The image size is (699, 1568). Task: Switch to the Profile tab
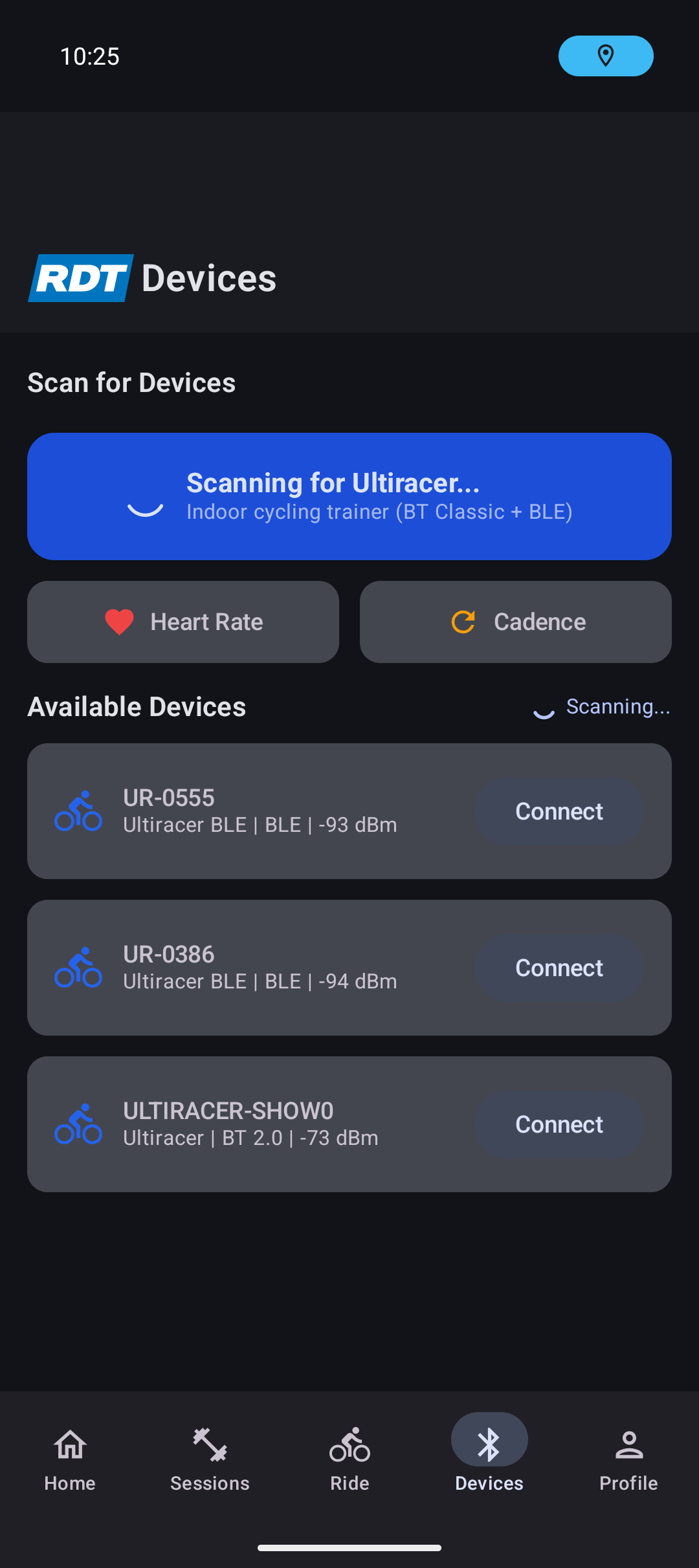pyautogui.click(x=628, y=1457)
